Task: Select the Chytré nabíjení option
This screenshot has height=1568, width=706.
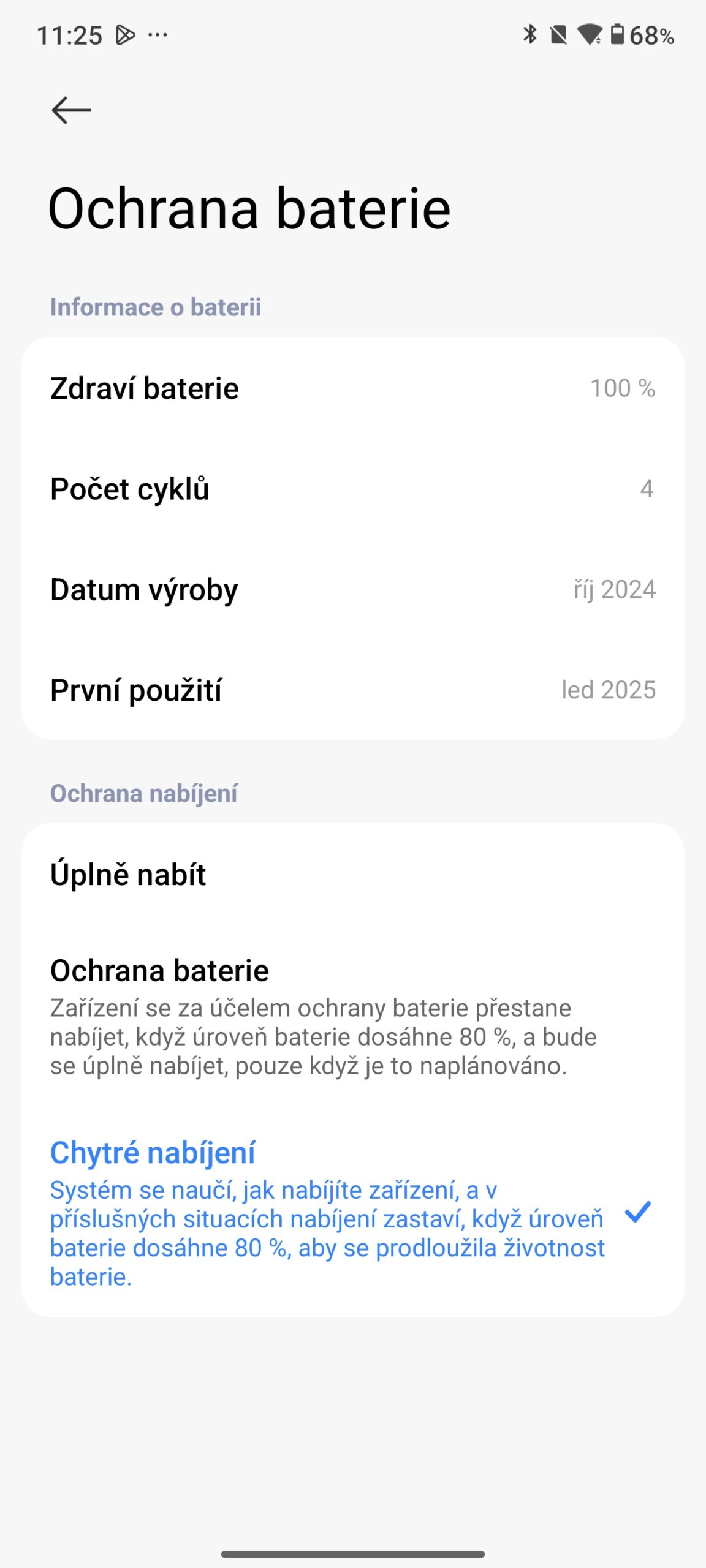Action: 352,1213
